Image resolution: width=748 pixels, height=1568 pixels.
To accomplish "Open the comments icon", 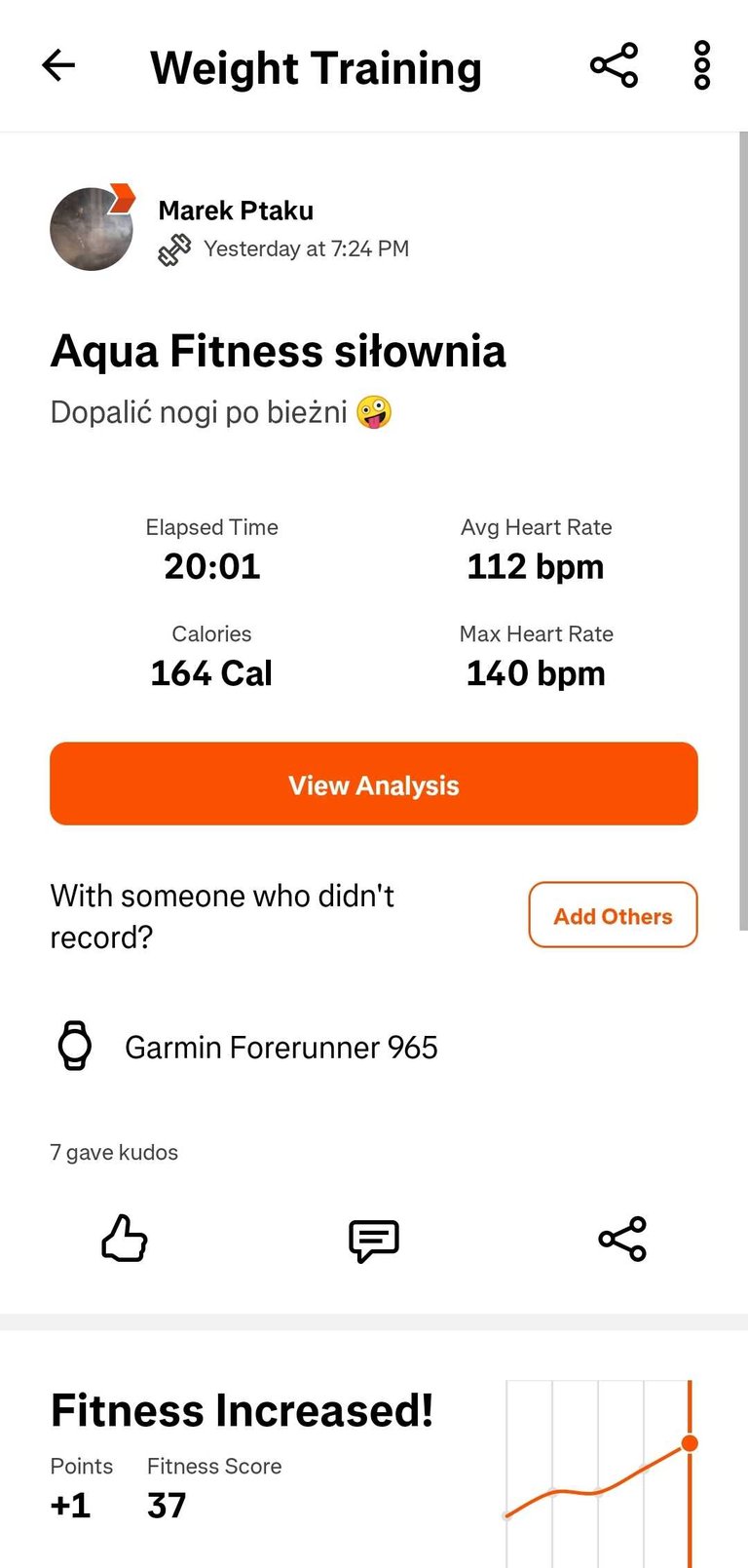I will (374, 1240).
